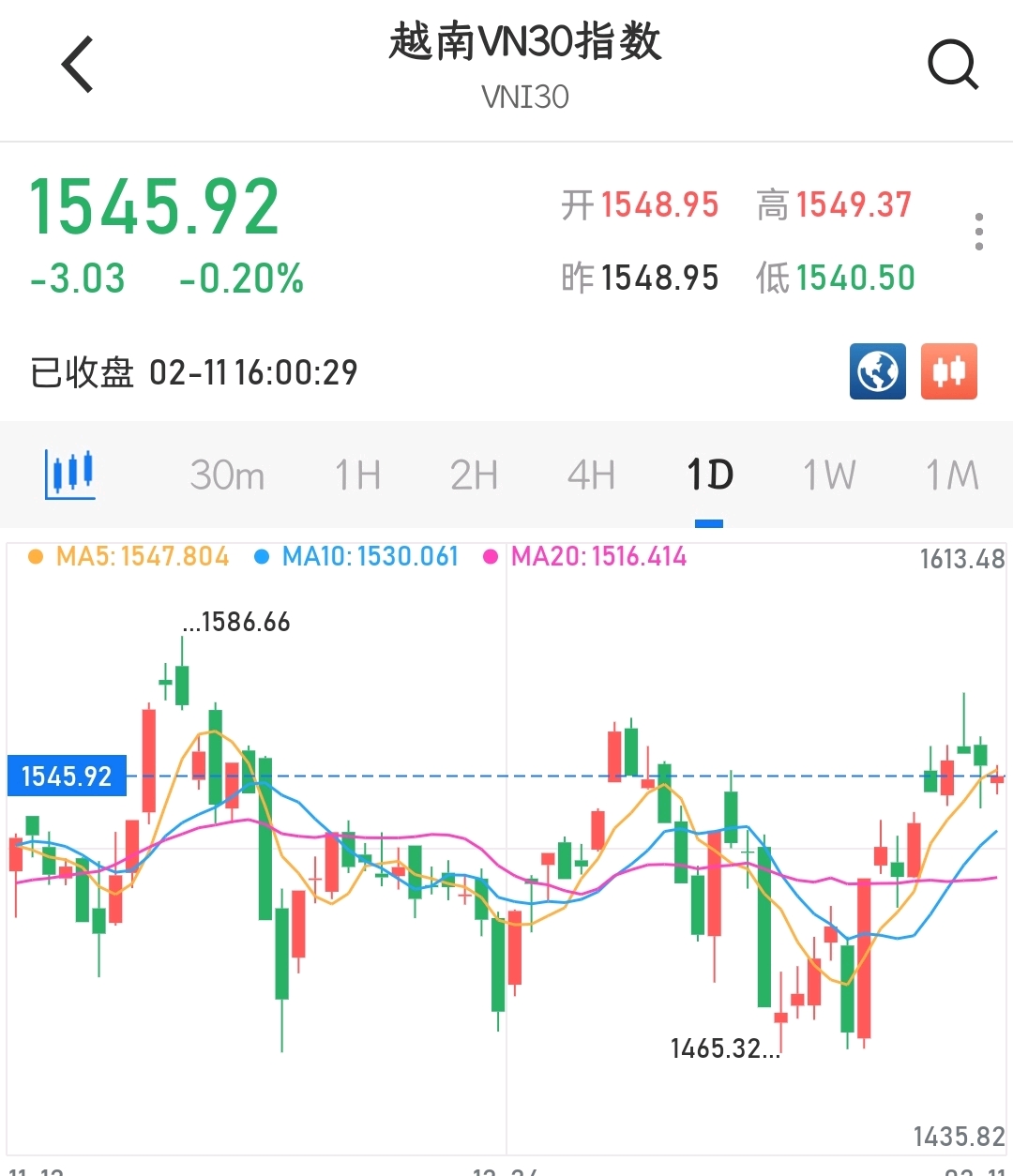This screenshot has height=1176, width=1013.
Task: Switch to the 1W weekly chart
Action: [x=829, y=475]
